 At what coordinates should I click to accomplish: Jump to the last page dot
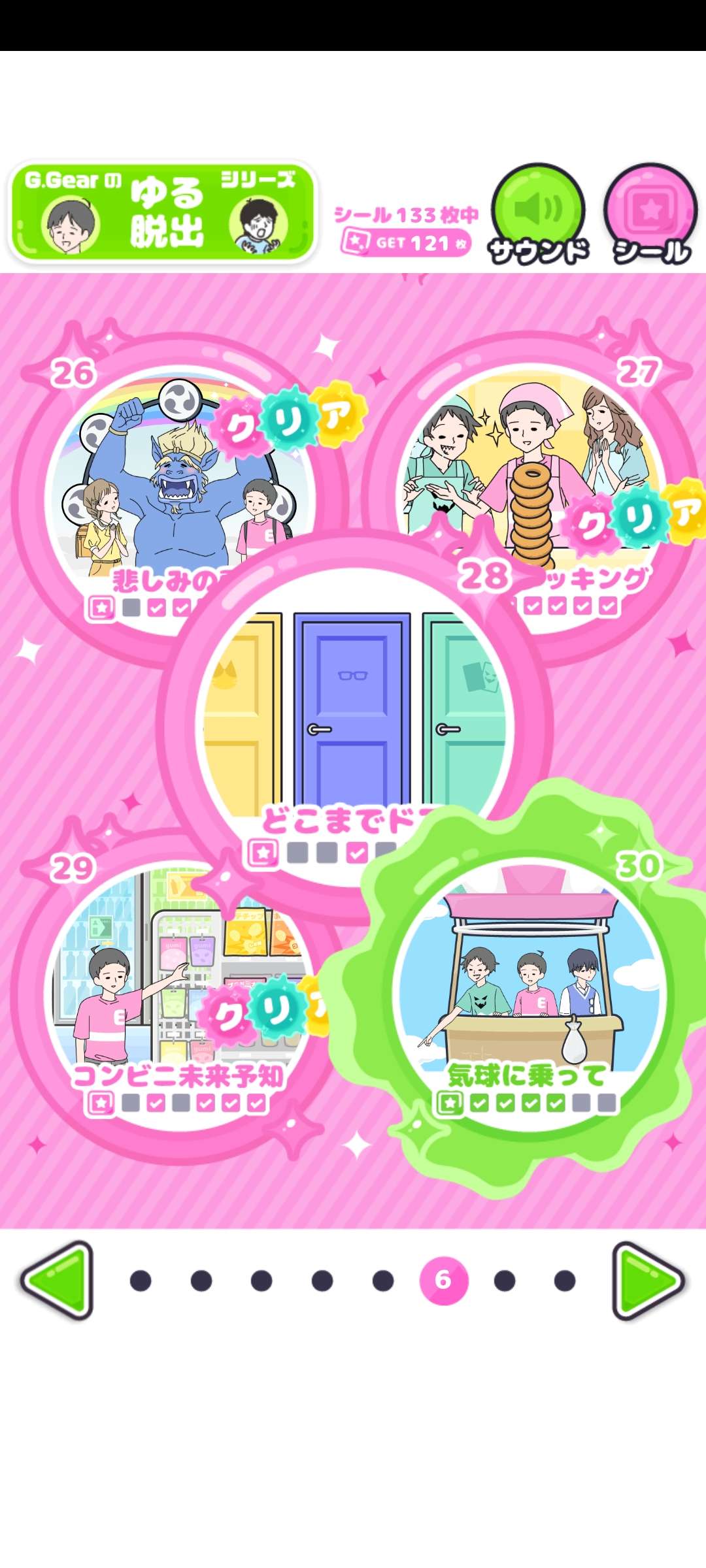(565, 1281)
